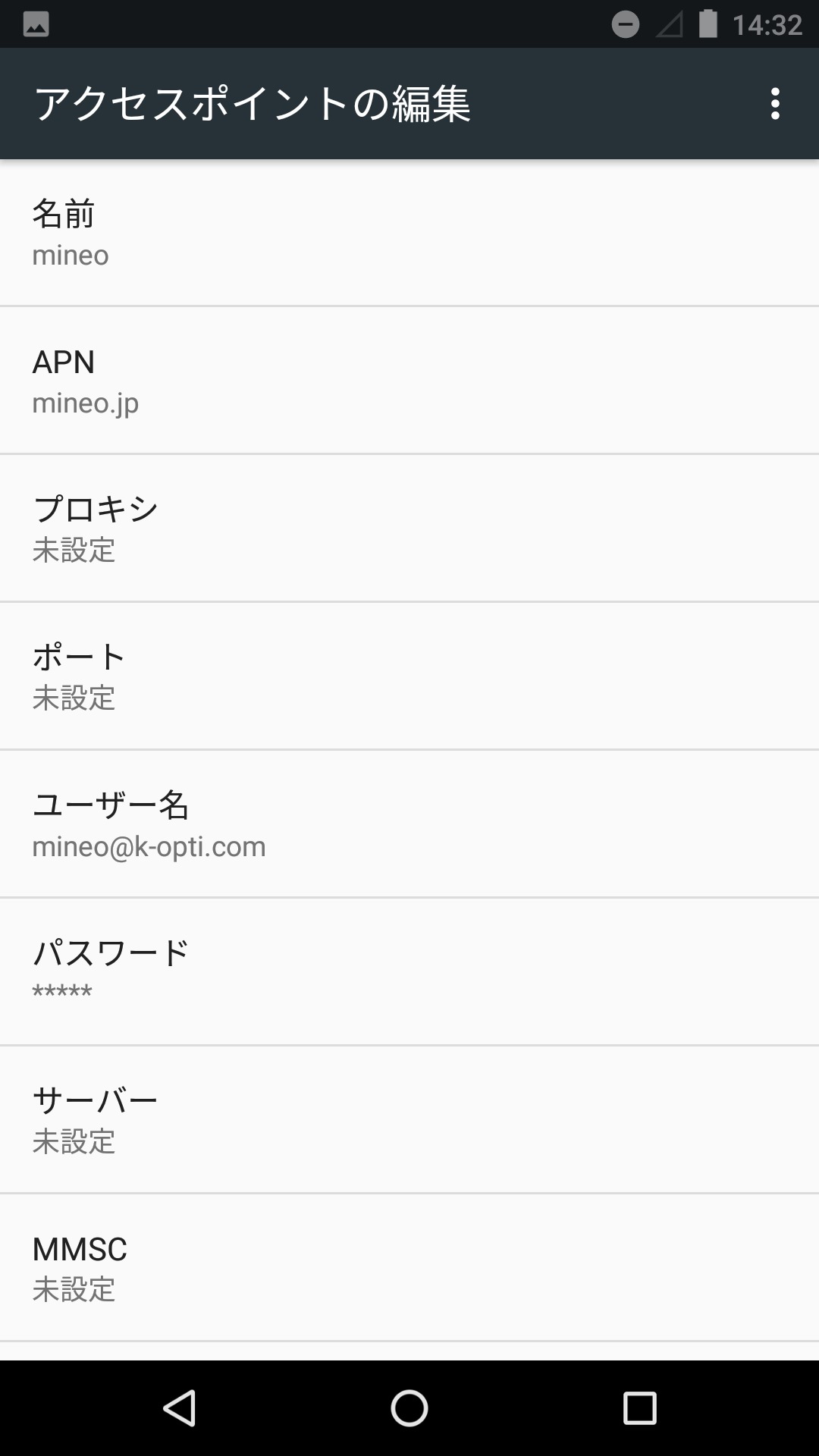Open the overflow menu in the app bar
Screen dimensions: 819x1456
(x=774, y=104)
